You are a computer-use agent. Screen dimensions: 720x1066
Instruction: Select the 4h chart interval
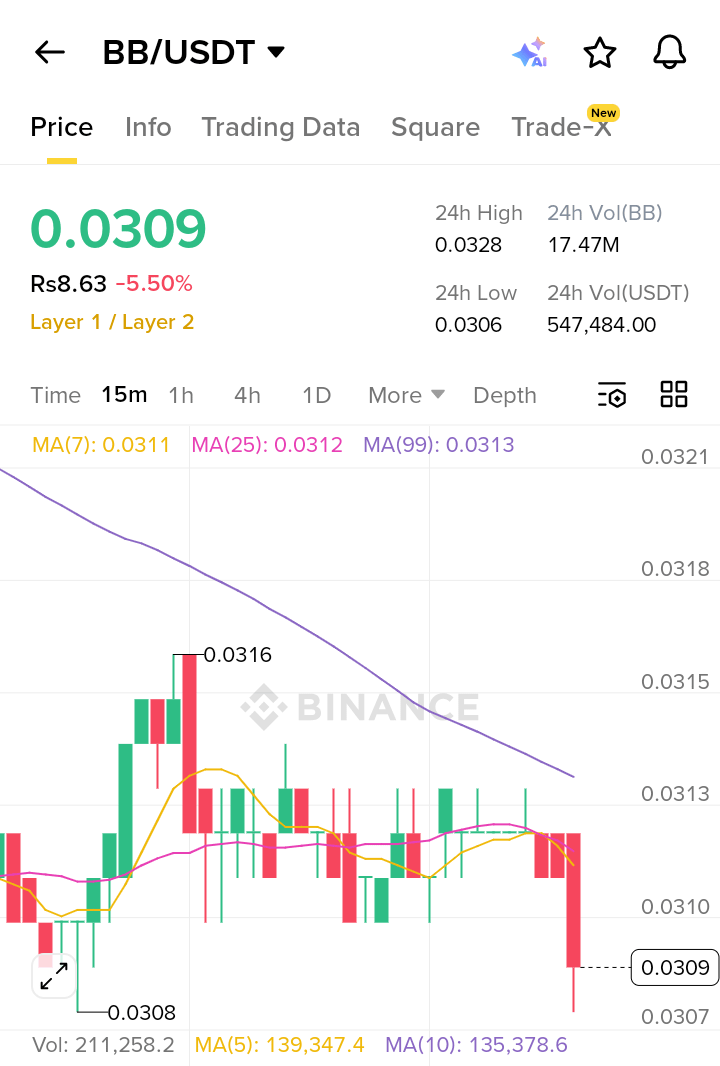point(247,395)
